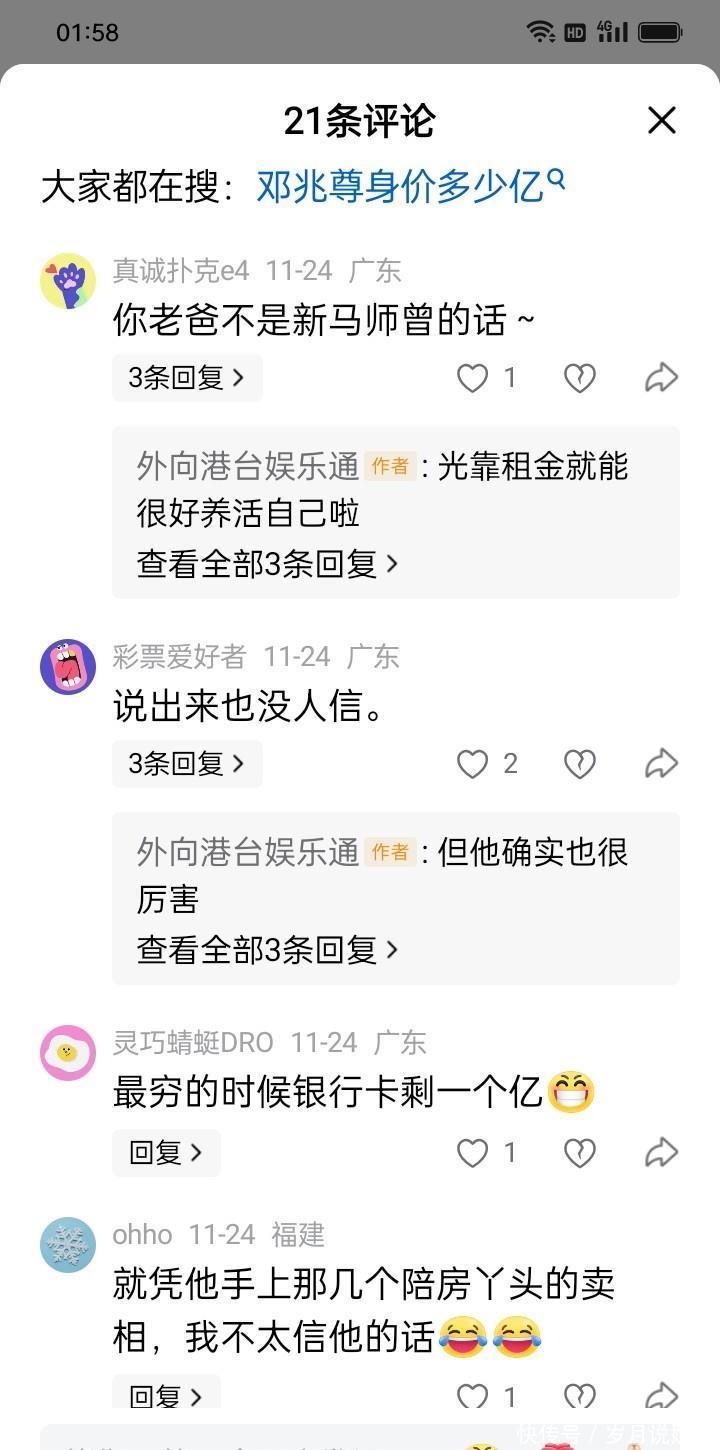Dislike the comment 说出来也没人信
The image size is (720, 1450).
coord(579,764)
